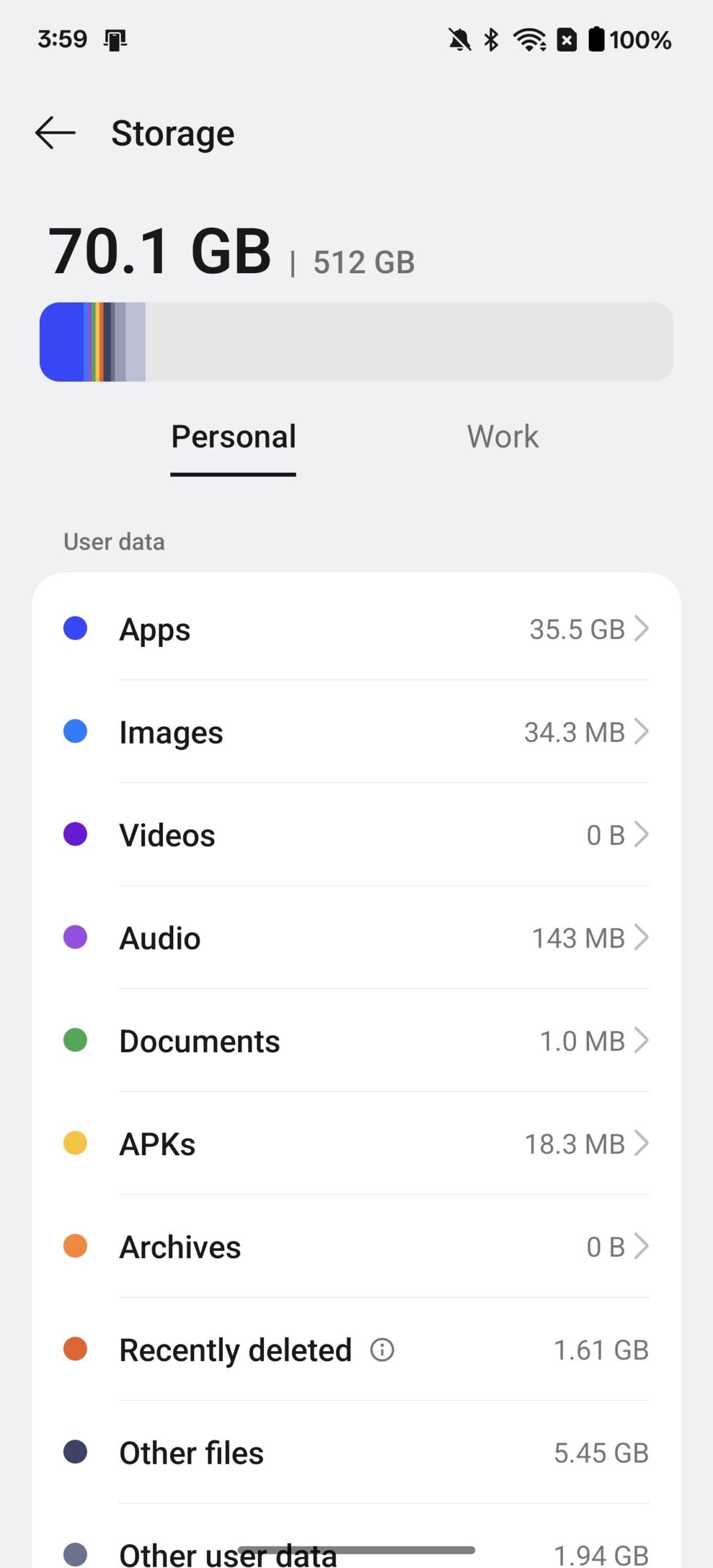View APKs storage details
Image resolution: width=713 pixels, height=1568 pixels.
(355, 1144)
